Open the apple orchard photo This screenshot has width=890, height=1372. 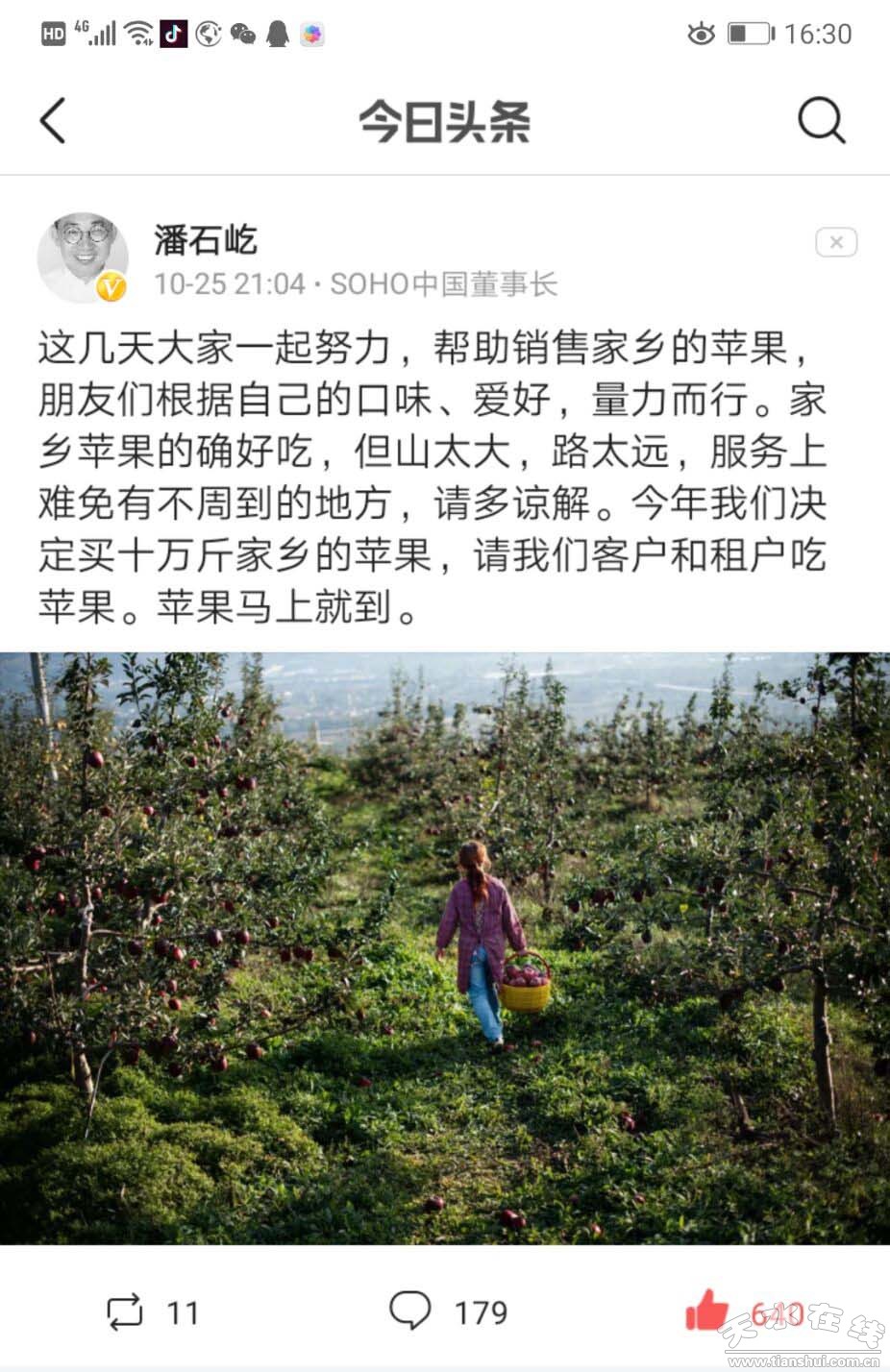(445, 947)
